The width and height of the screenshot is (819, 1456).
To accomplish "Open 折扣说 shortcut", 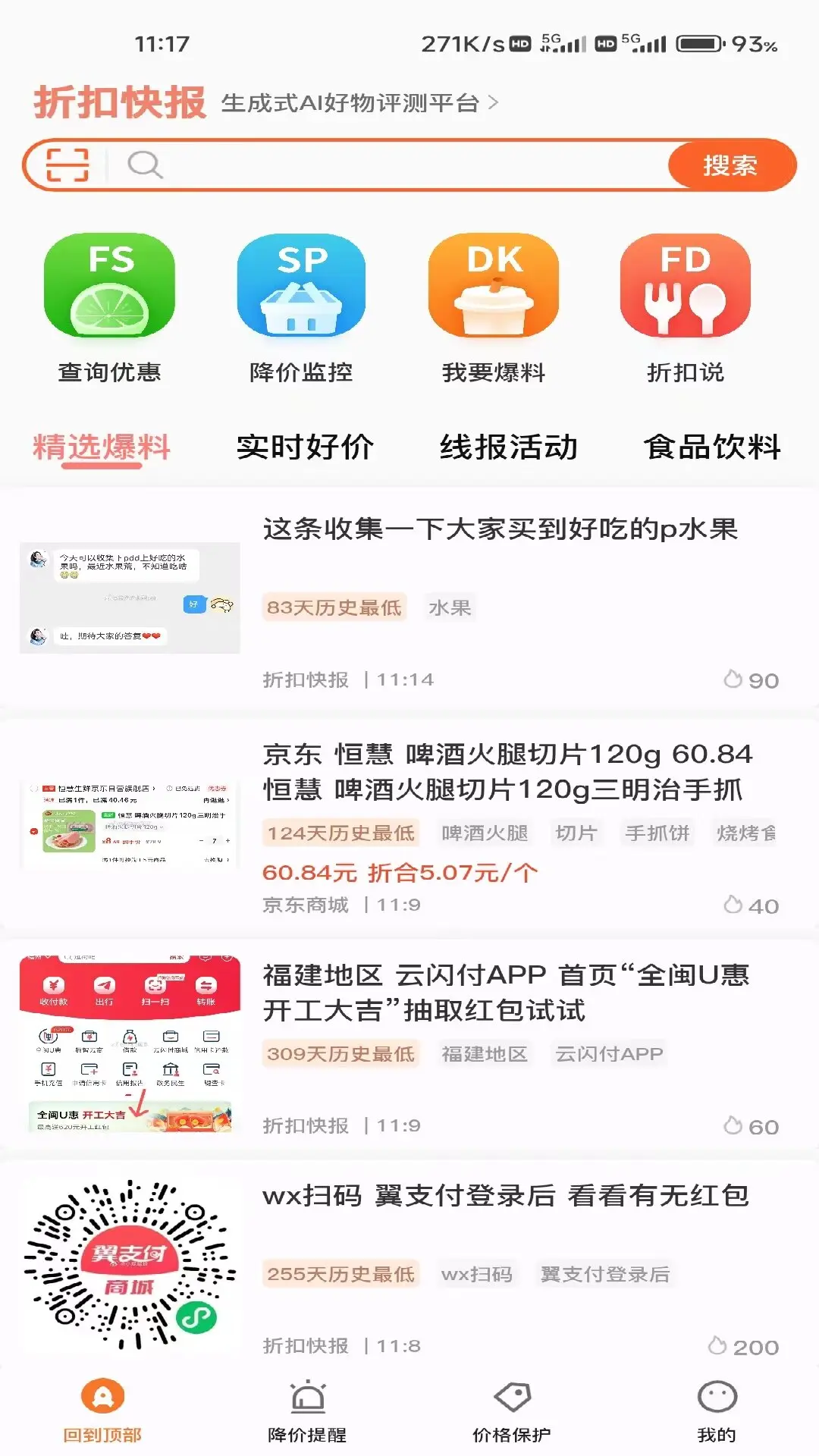I will [x=685, y=309].
